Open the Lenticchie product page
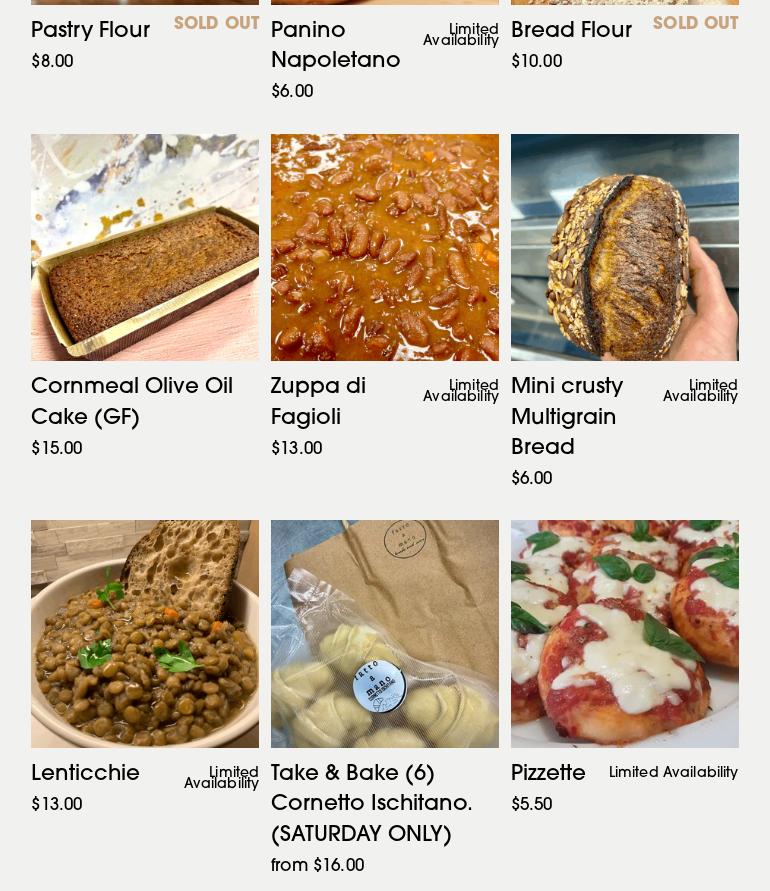 [85, 774]
